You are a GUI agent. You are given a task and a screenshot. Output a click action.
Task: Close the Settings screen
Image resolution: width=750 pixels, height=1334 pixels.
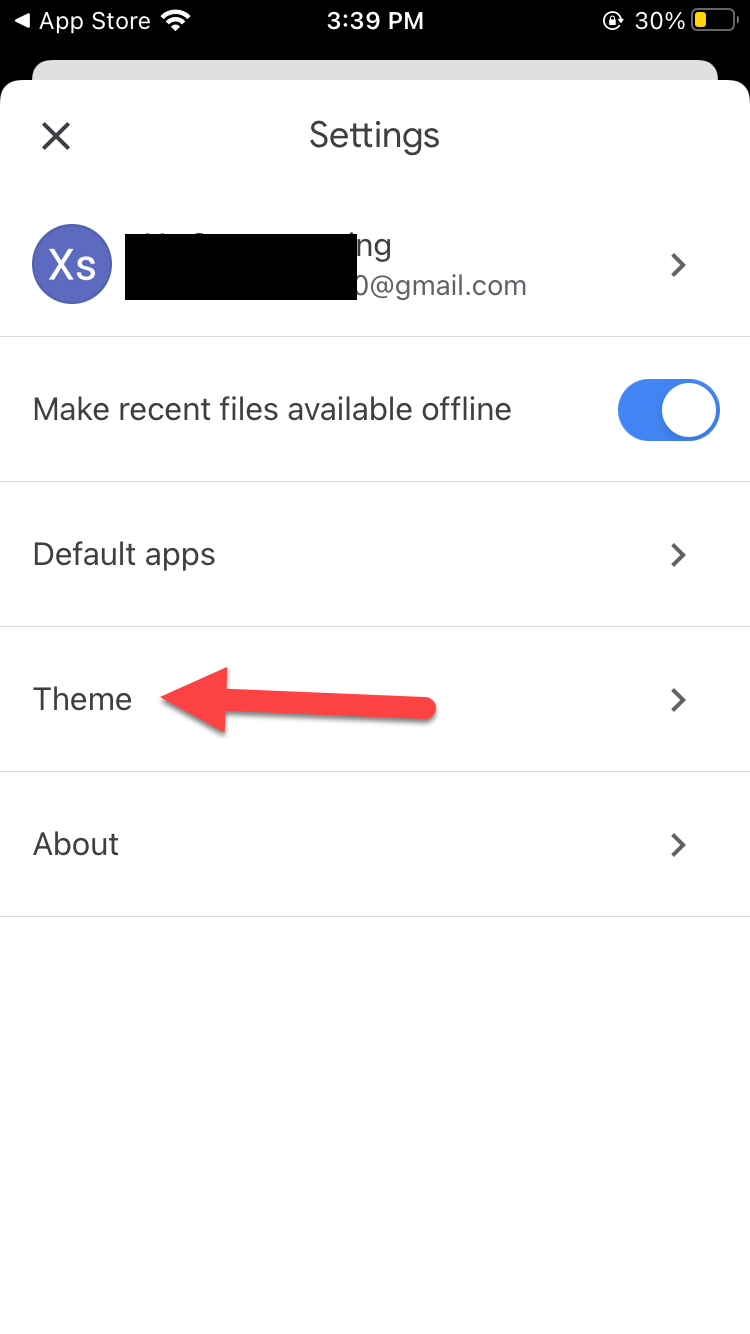pos(56,136)
